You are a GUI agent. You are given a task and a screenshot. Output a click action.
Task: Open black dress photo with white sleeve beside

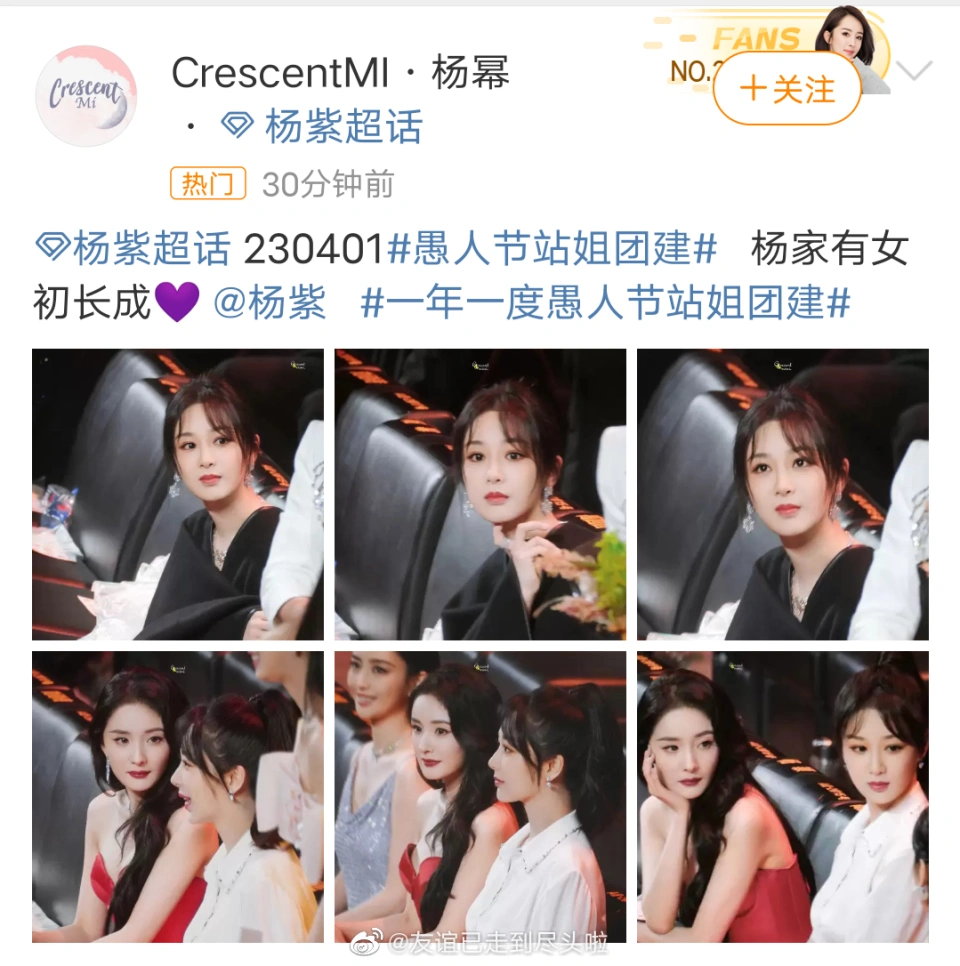(783, 494)
